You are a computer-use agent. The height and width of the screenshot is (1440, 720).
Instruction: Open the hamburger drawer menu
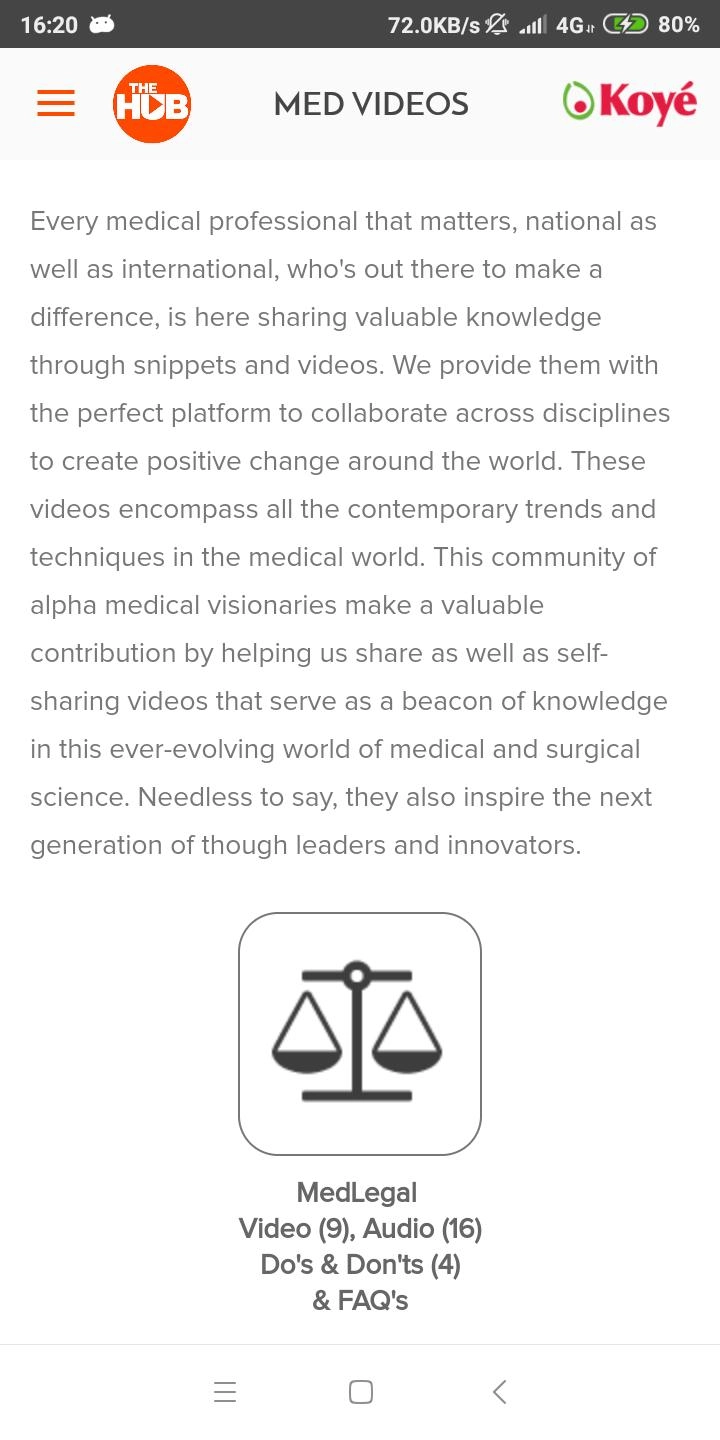click(x=56, y=103)
